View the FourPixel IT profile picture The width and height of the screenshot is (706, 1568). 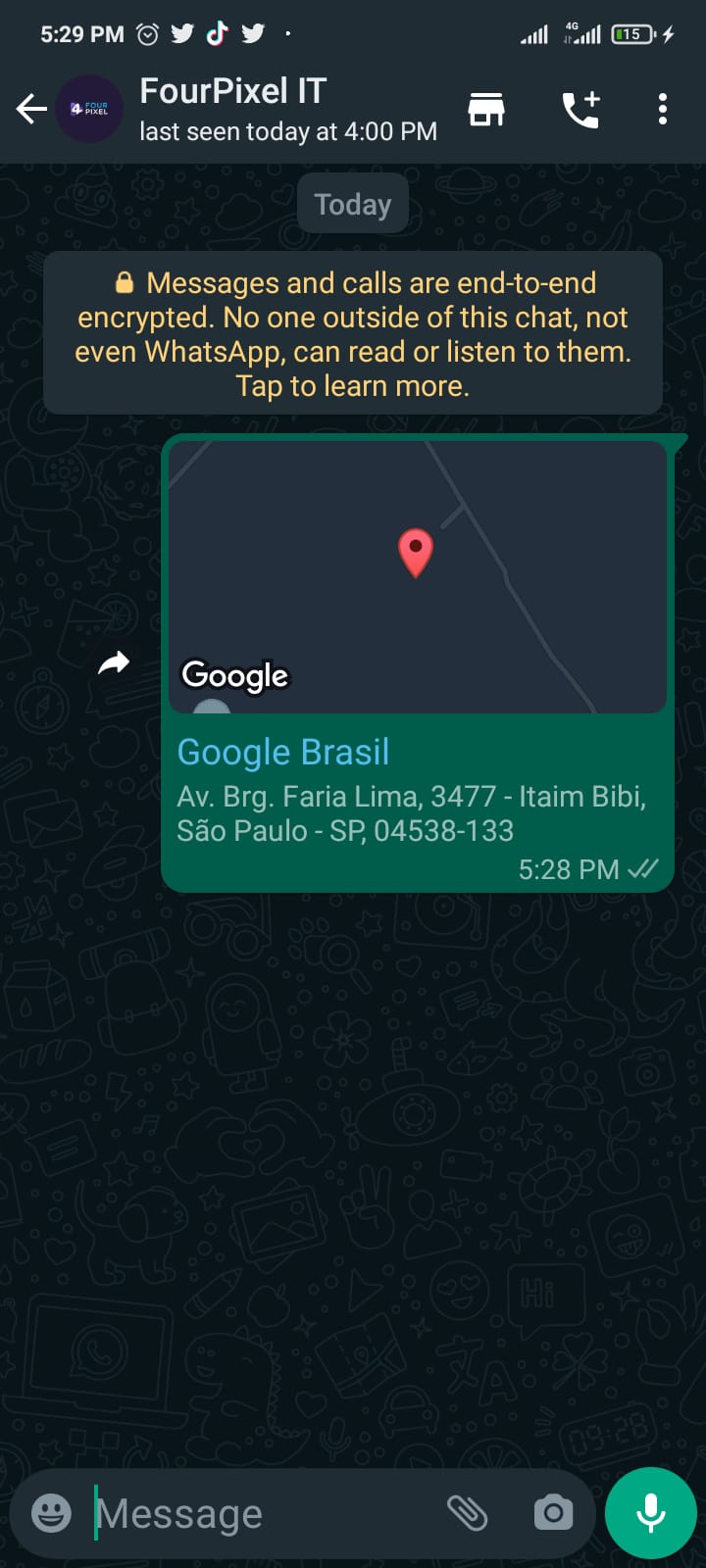click(89, 109)
